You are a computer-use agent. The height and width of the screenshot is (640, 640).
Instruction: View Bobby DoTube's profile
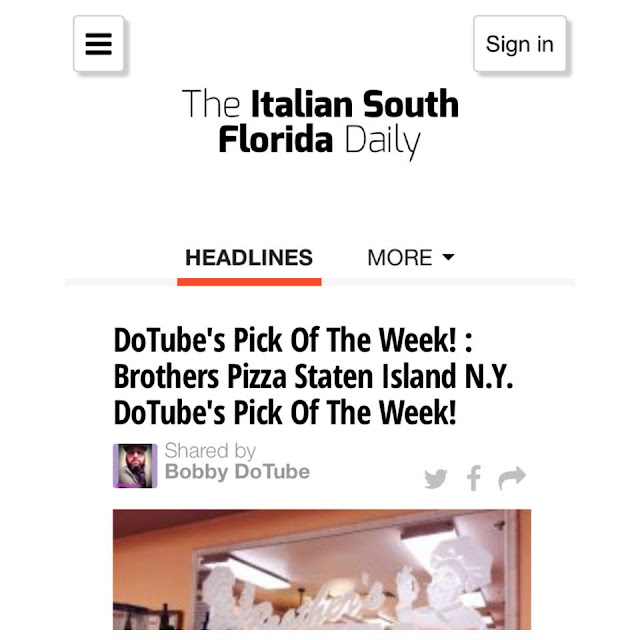(x=237, y=472)
